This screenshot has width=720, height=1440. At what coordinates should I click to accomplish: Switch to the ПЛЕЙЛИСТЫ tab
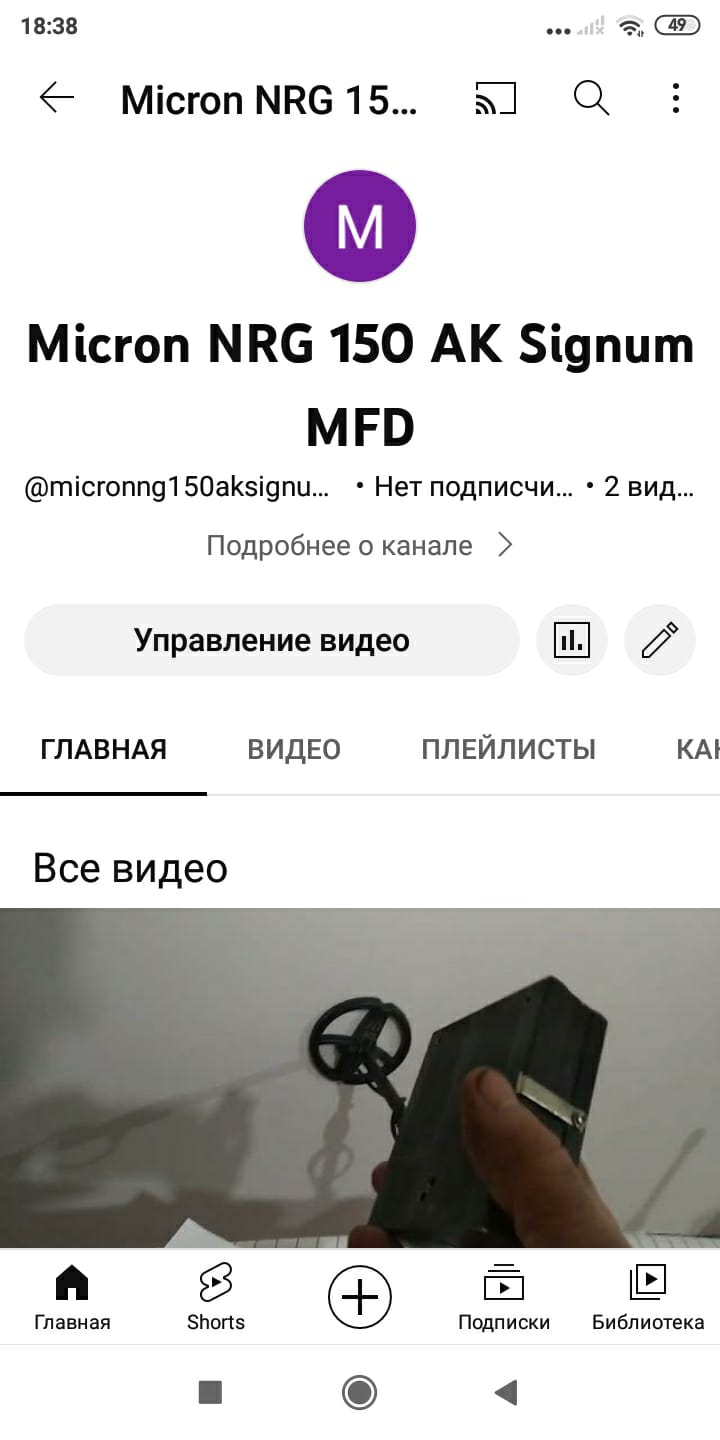click(508, 749)
